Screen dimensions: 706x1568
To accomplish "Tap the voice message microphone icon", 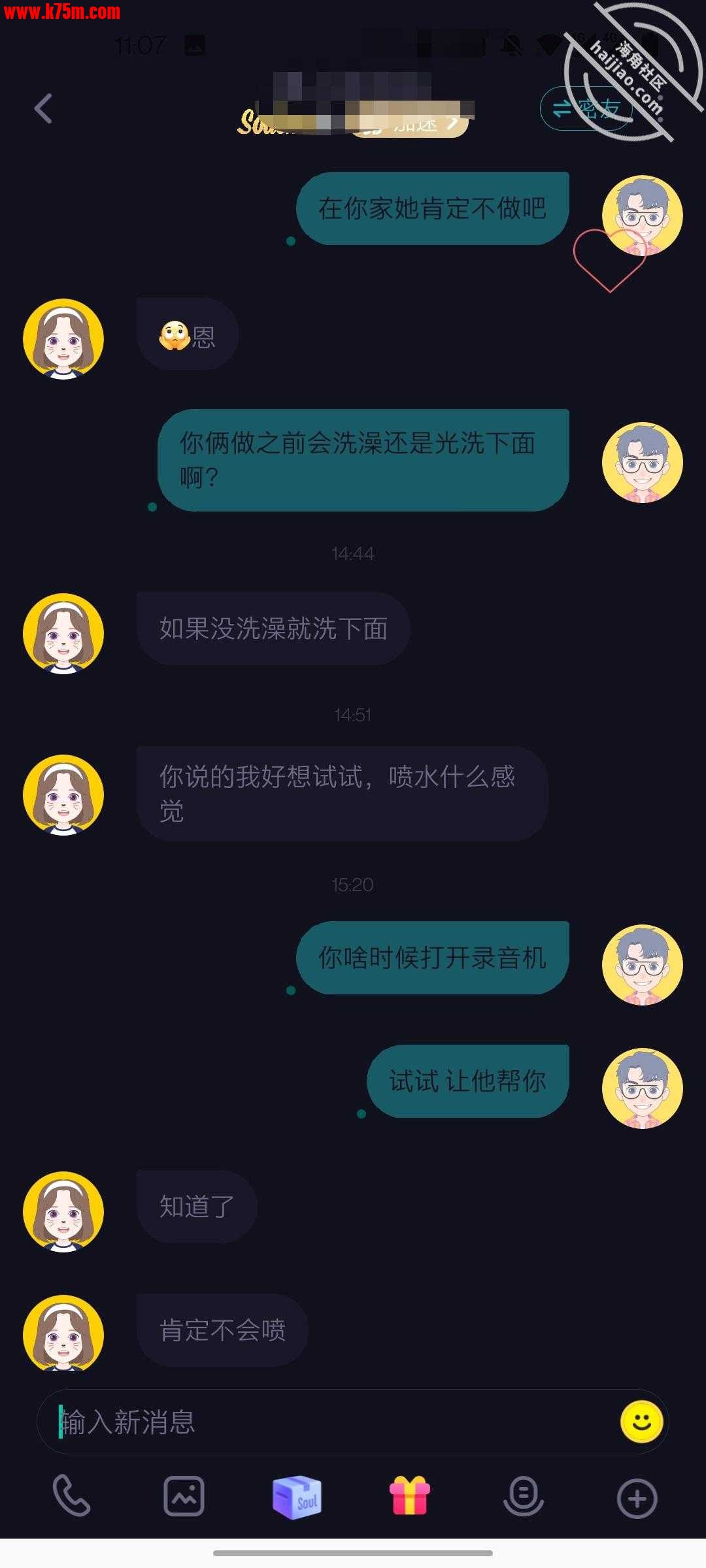I will (x=523, y=1496).
